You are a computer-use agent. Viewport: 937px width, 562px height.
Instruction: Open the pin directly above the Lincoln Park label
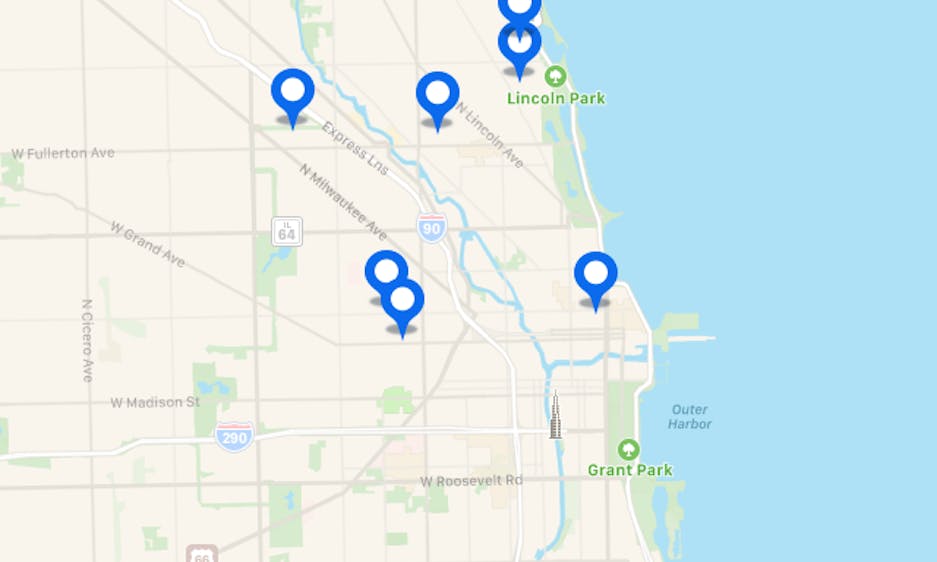520,44
